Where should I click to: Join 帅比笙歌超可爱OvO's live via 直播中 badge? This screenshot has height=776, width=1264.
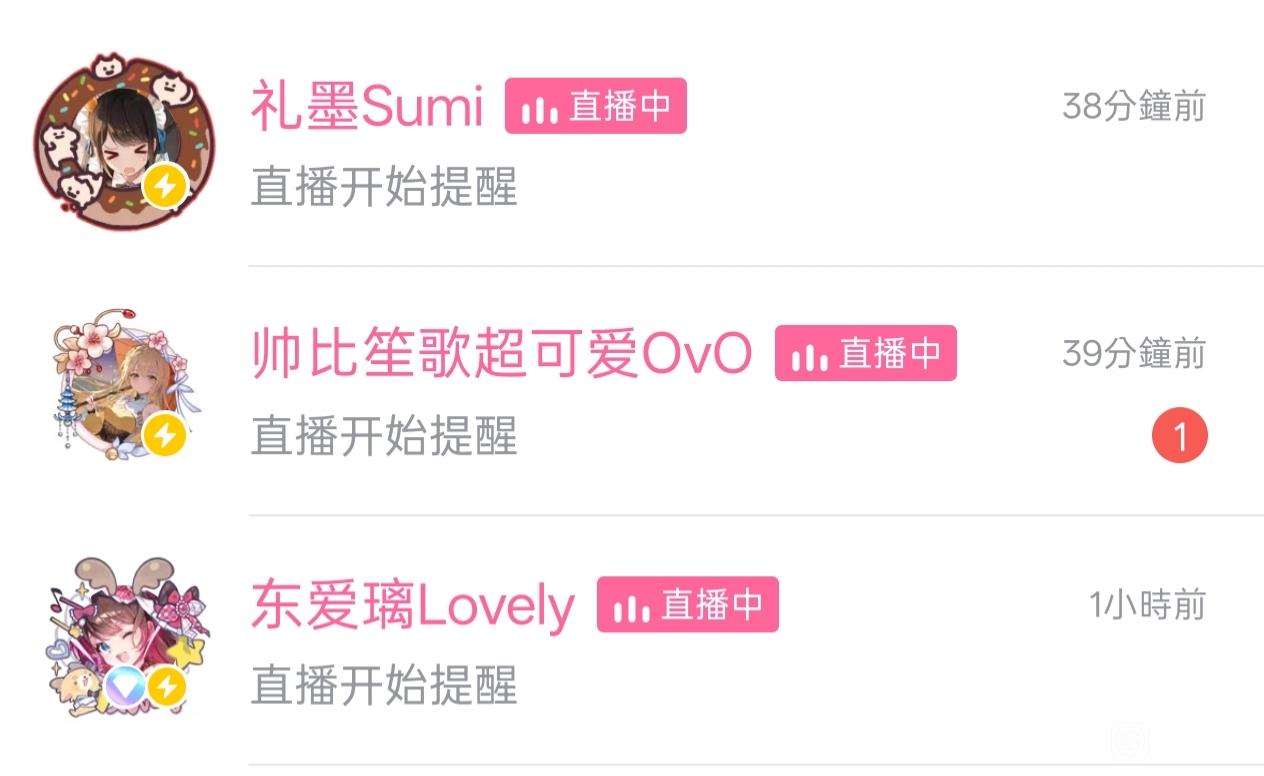[866, 353]
